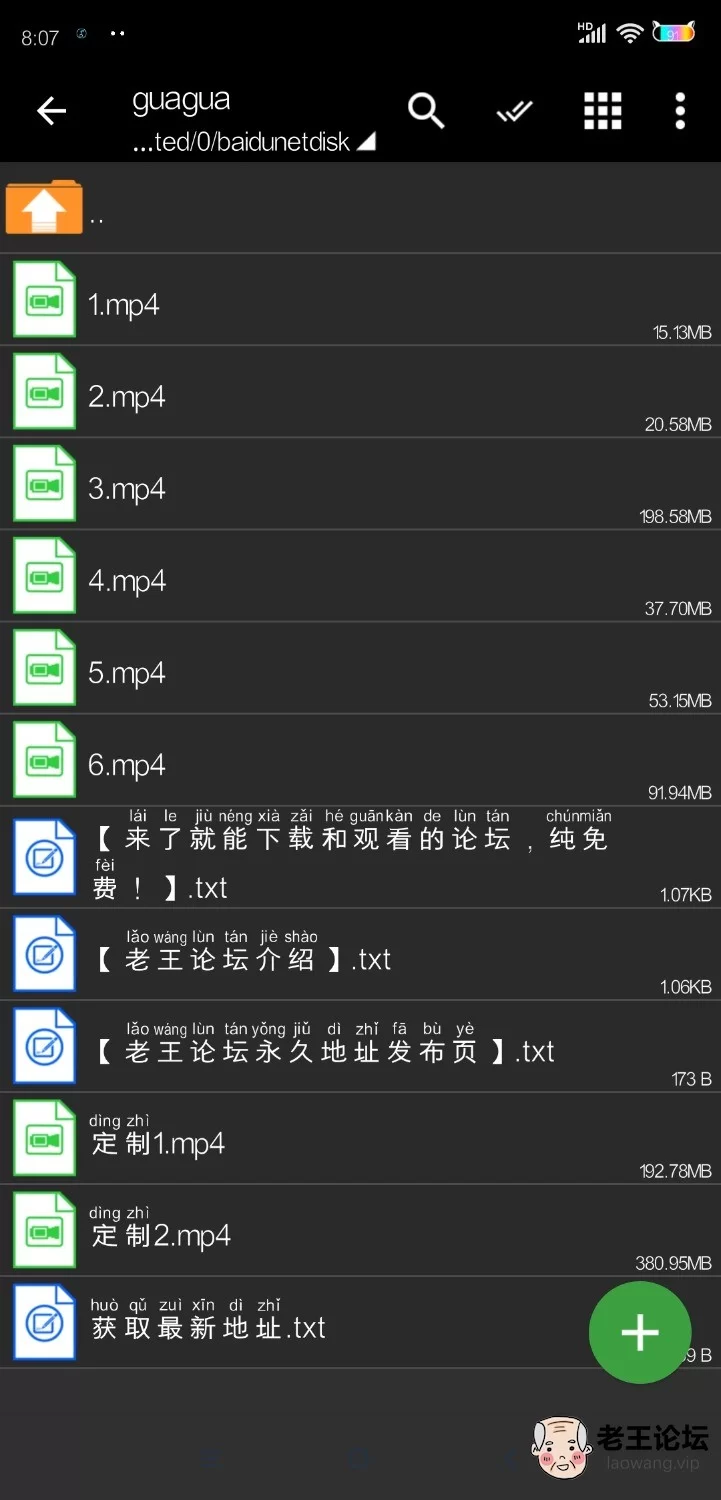
Task: Open 定制1.mp4
Action: [x=360, y=1139]
